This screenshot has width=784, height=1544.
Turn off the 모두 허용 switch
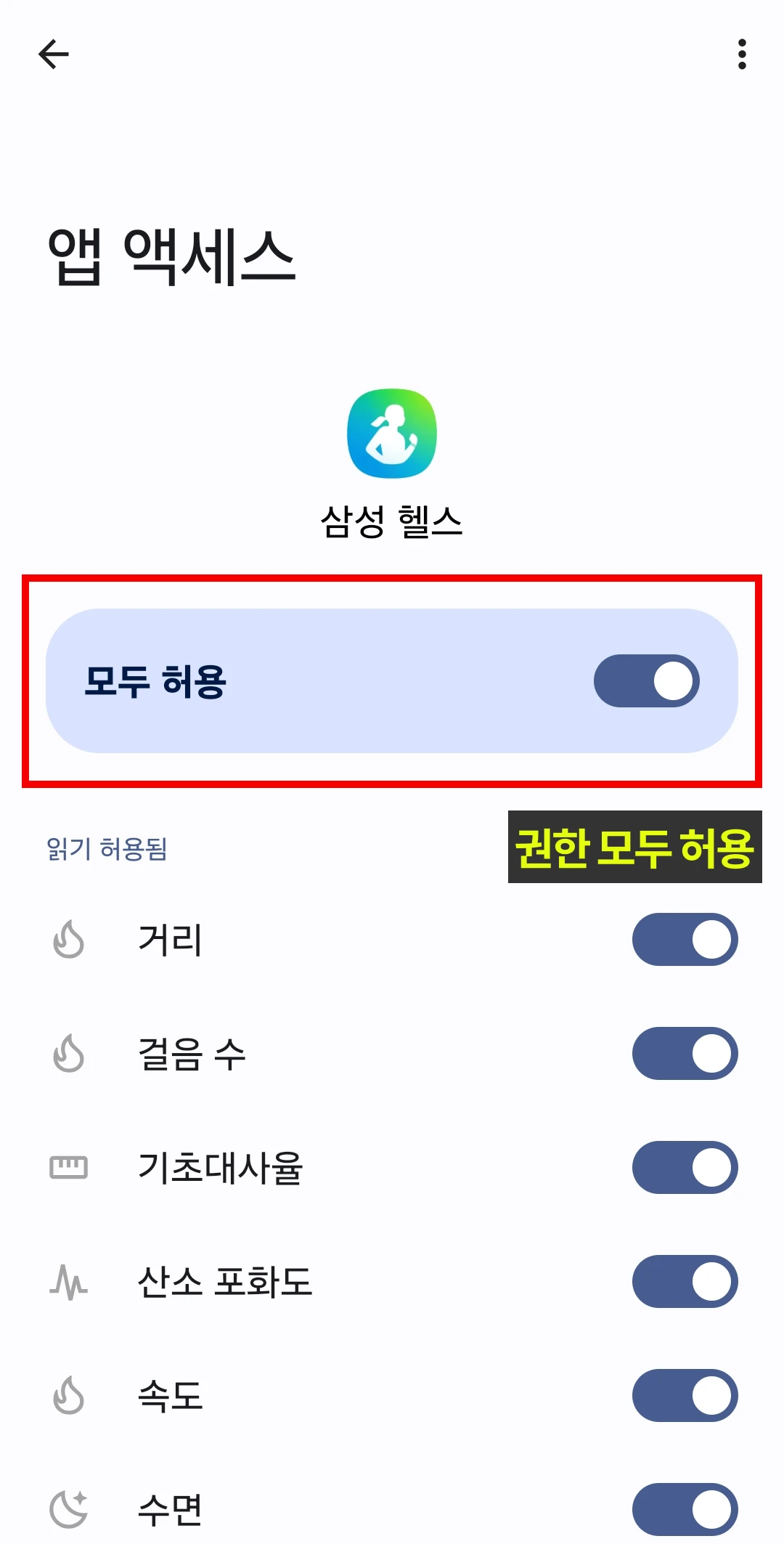pos(646,681)
